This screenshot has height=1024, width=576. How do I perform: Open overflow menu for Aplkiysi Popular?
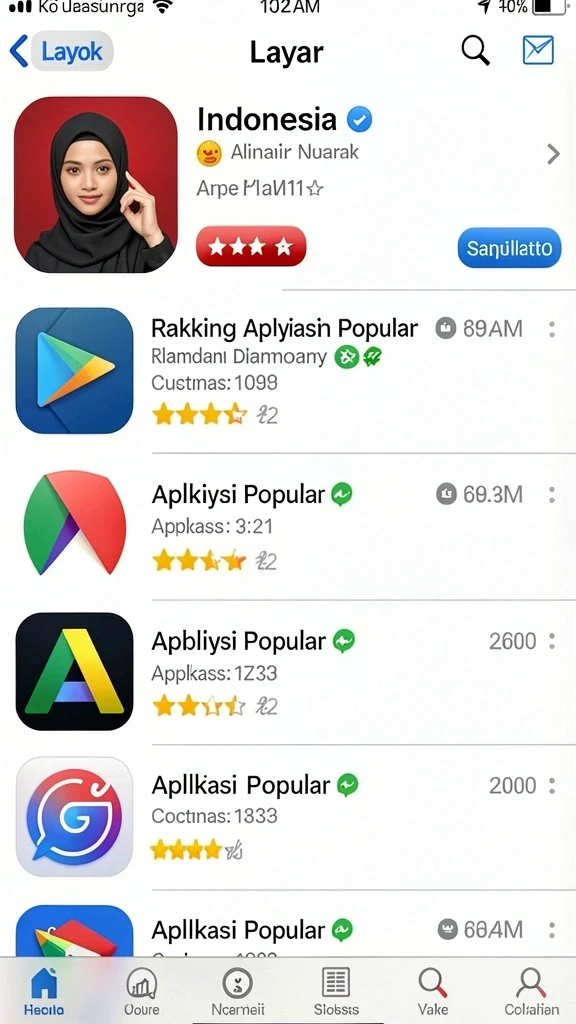pos(552,495)
